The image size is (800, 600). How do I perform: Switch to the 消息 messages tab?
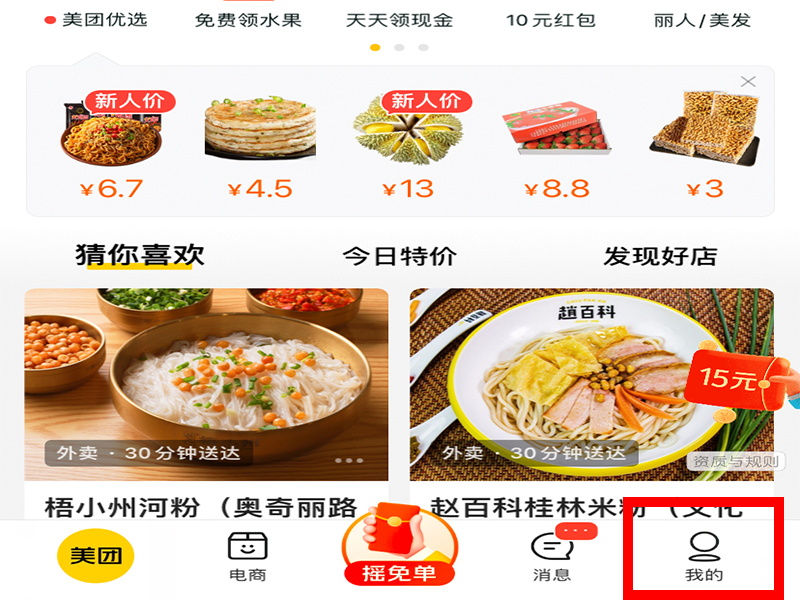pos(552,557)
